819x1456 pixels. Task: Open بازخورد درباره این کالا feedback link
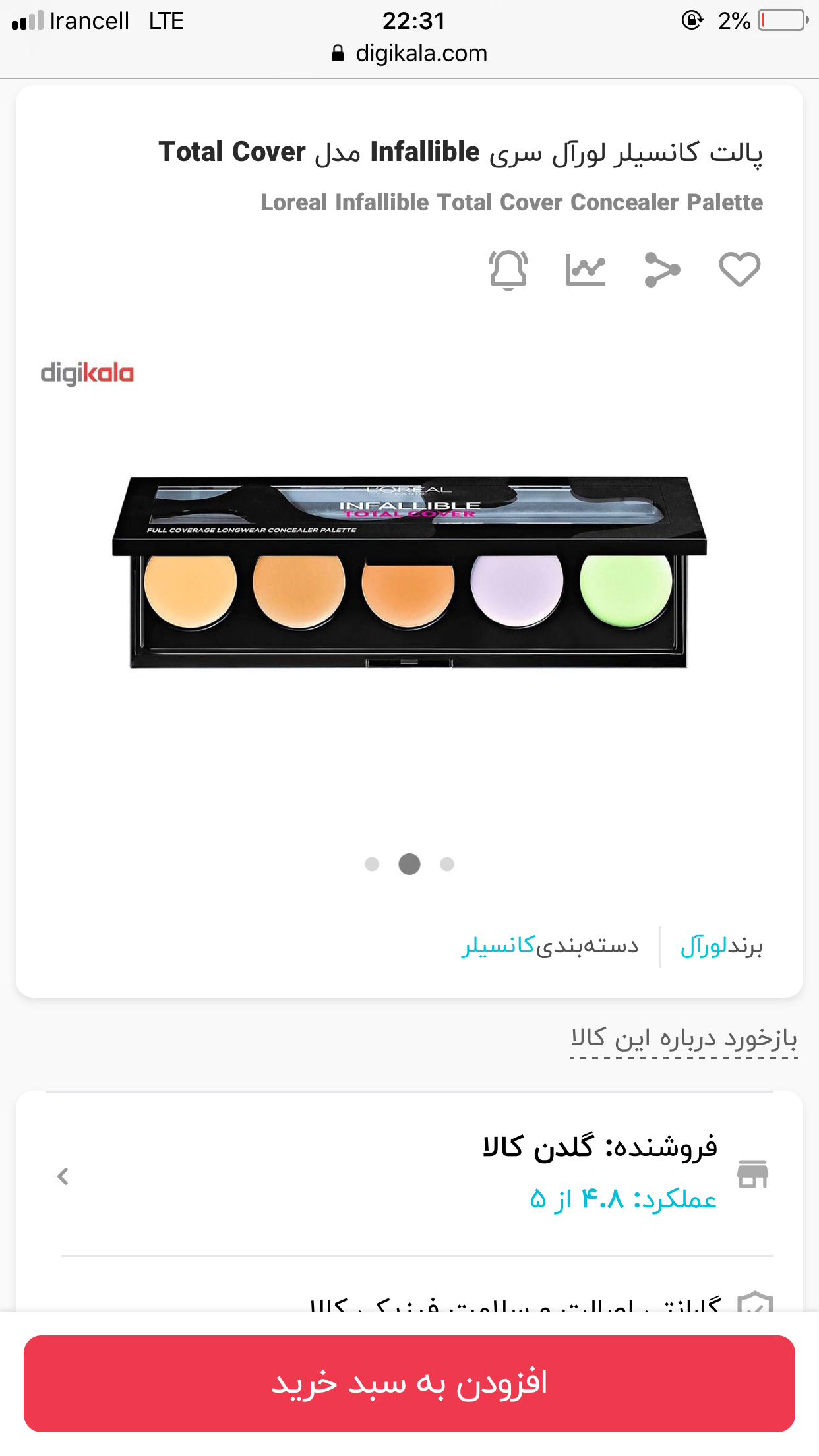(684, 1039)
